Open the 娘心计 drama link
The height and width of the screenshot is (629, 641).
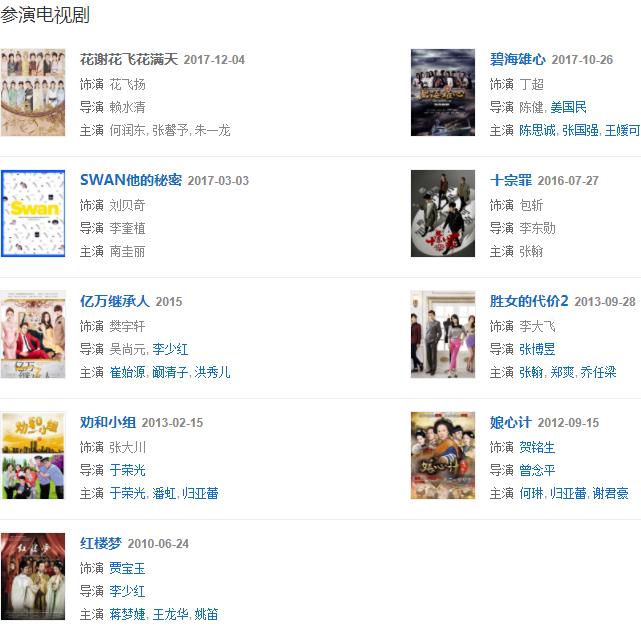pyautogui.click(x=510, y=423)
